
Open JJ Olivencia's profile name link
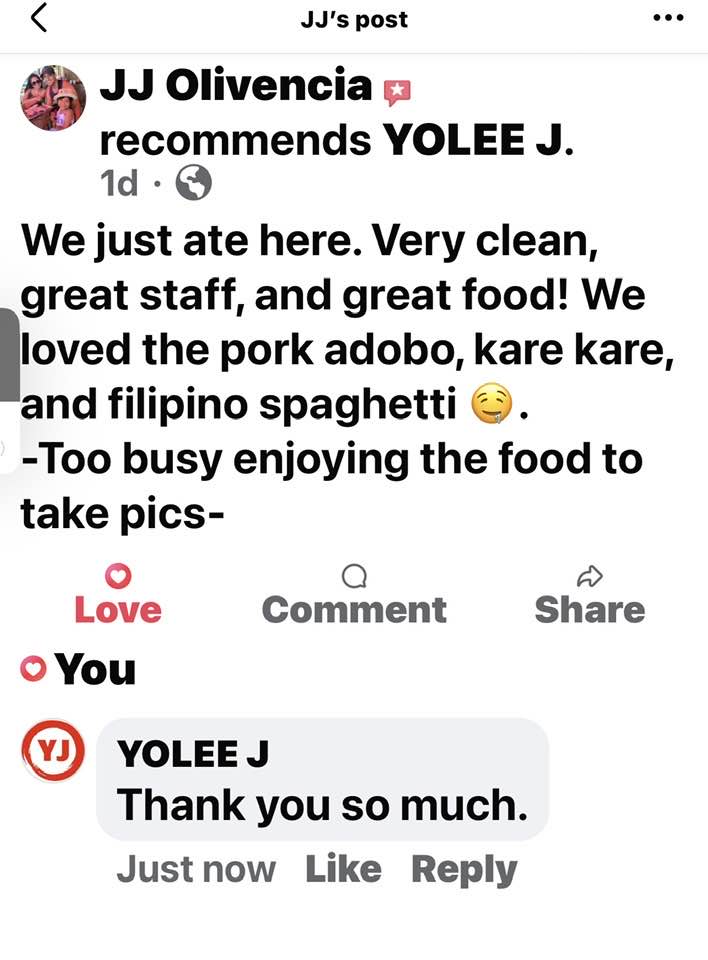point(235,88)
